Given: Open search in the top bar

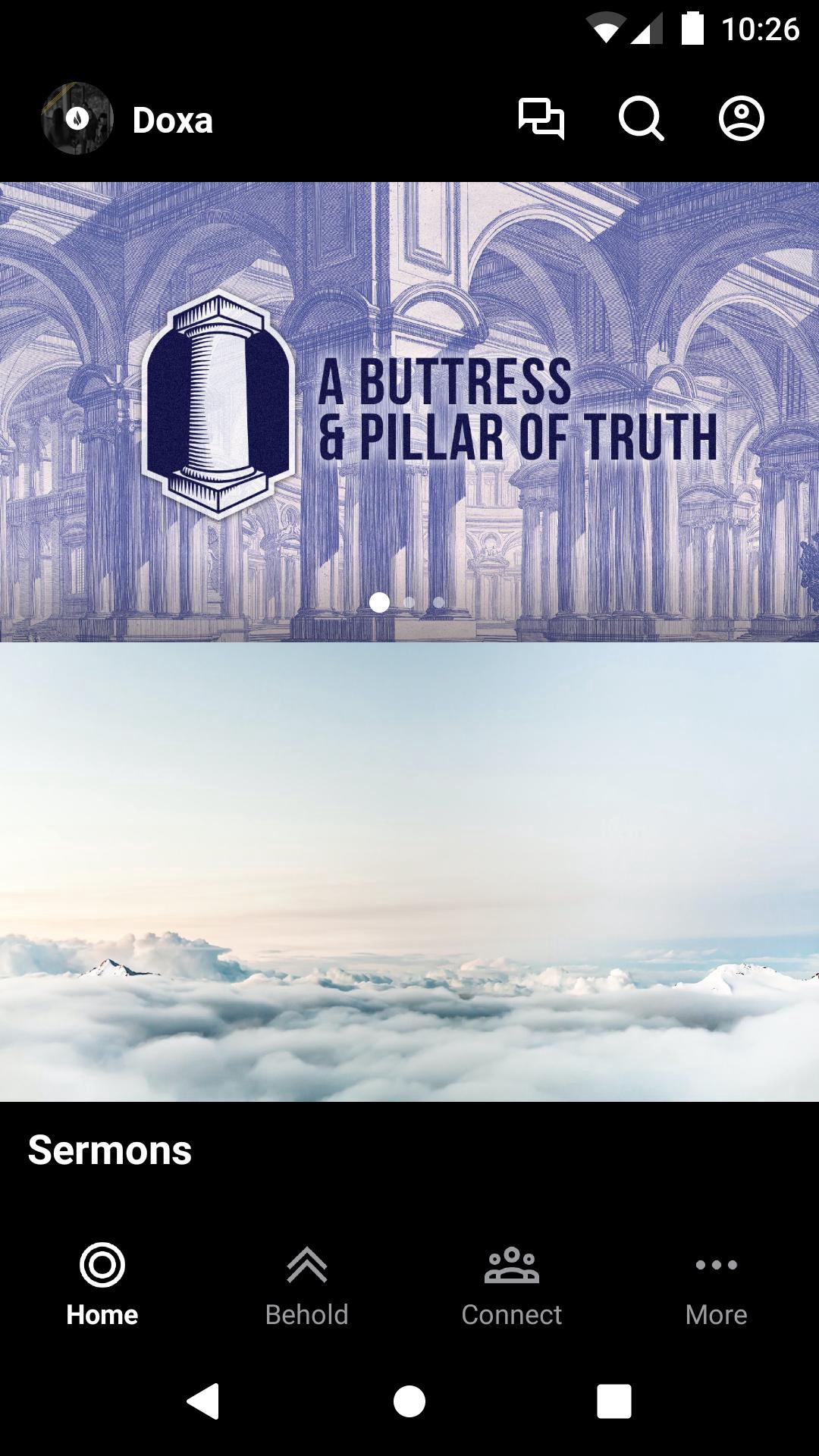Looking at the screenshot, I should [x=641, y=119].
